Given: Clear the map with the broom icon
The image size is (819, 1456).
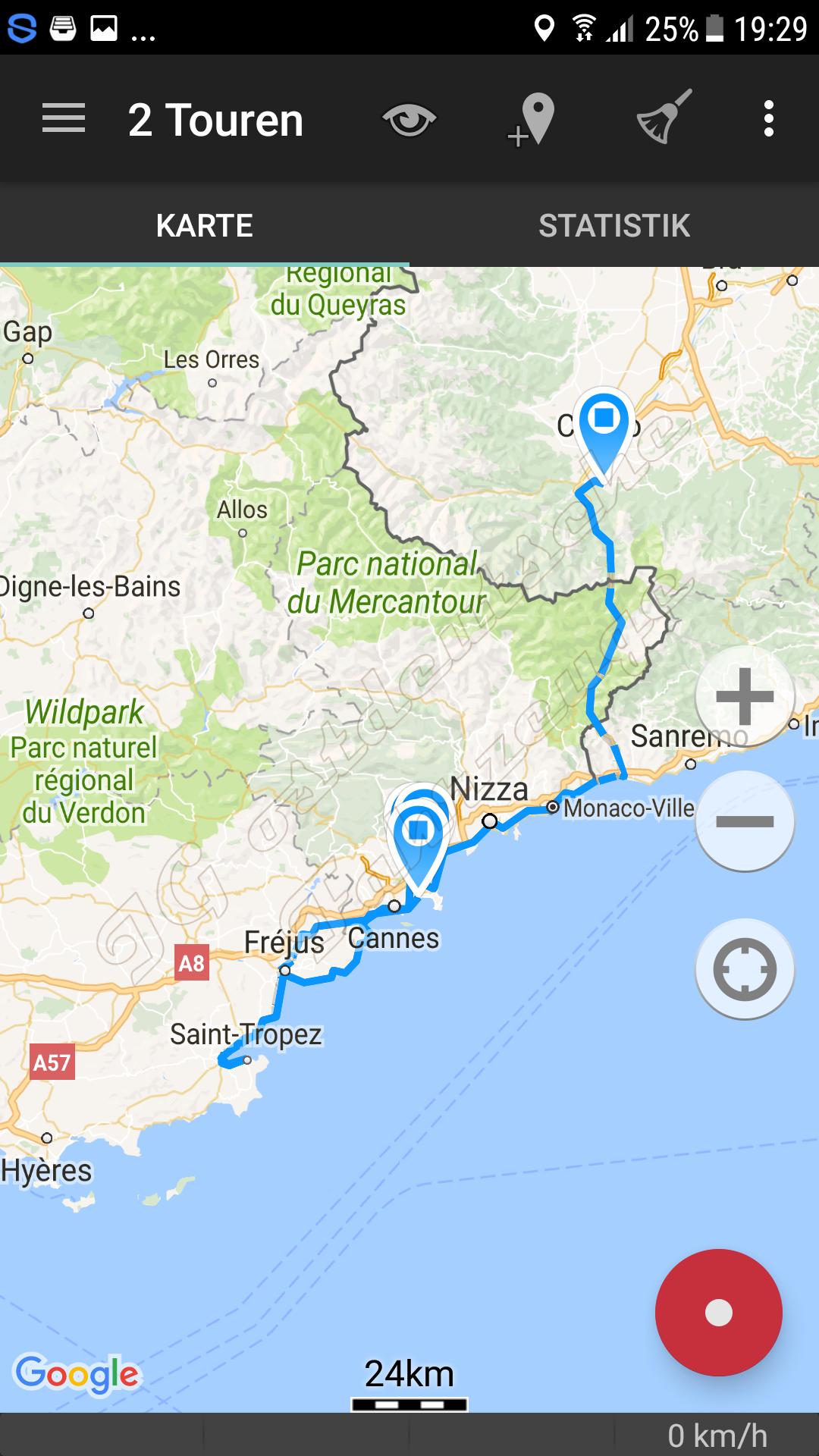Looking at the screenshot, I should coord(664,118).
